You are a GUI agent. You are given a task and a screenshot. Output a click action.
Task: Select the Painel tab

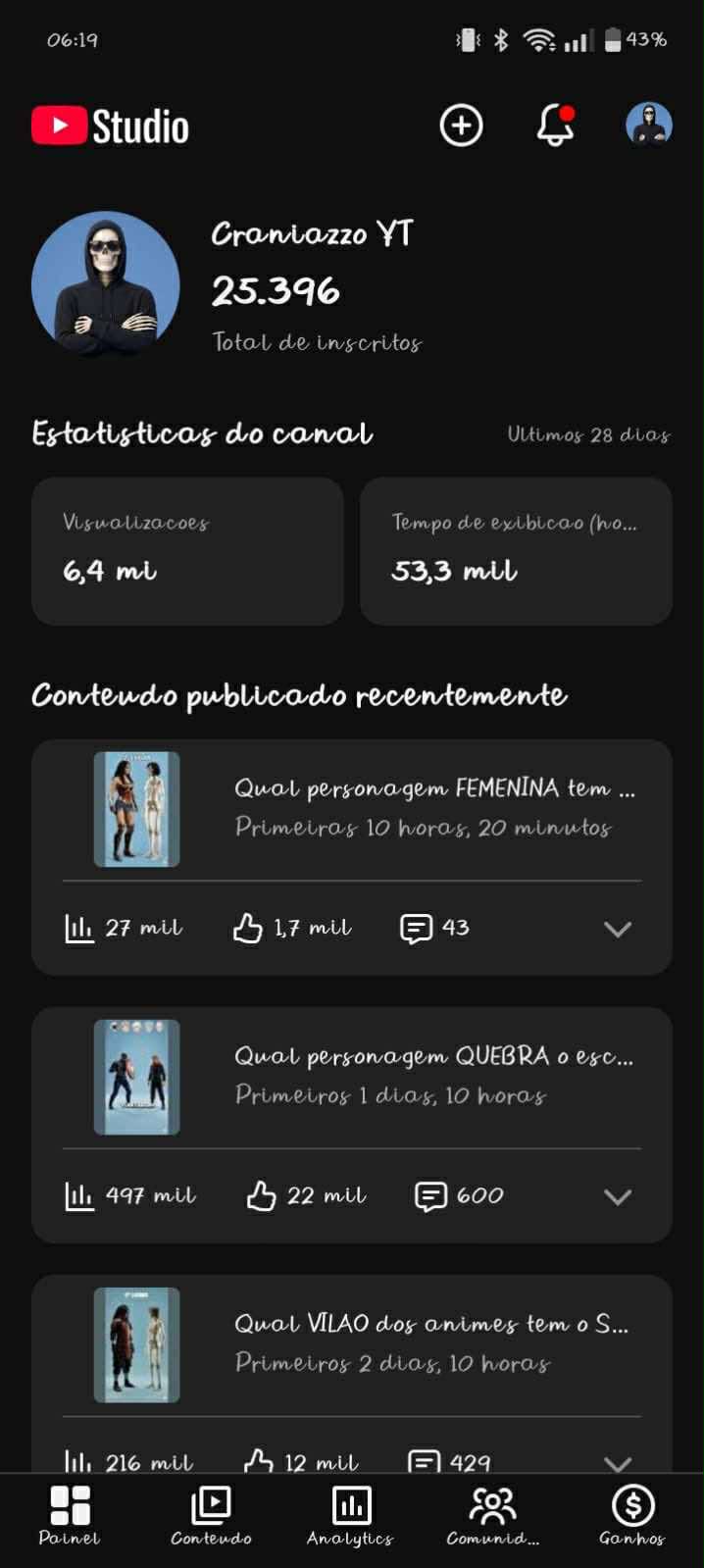(70, 1516)
